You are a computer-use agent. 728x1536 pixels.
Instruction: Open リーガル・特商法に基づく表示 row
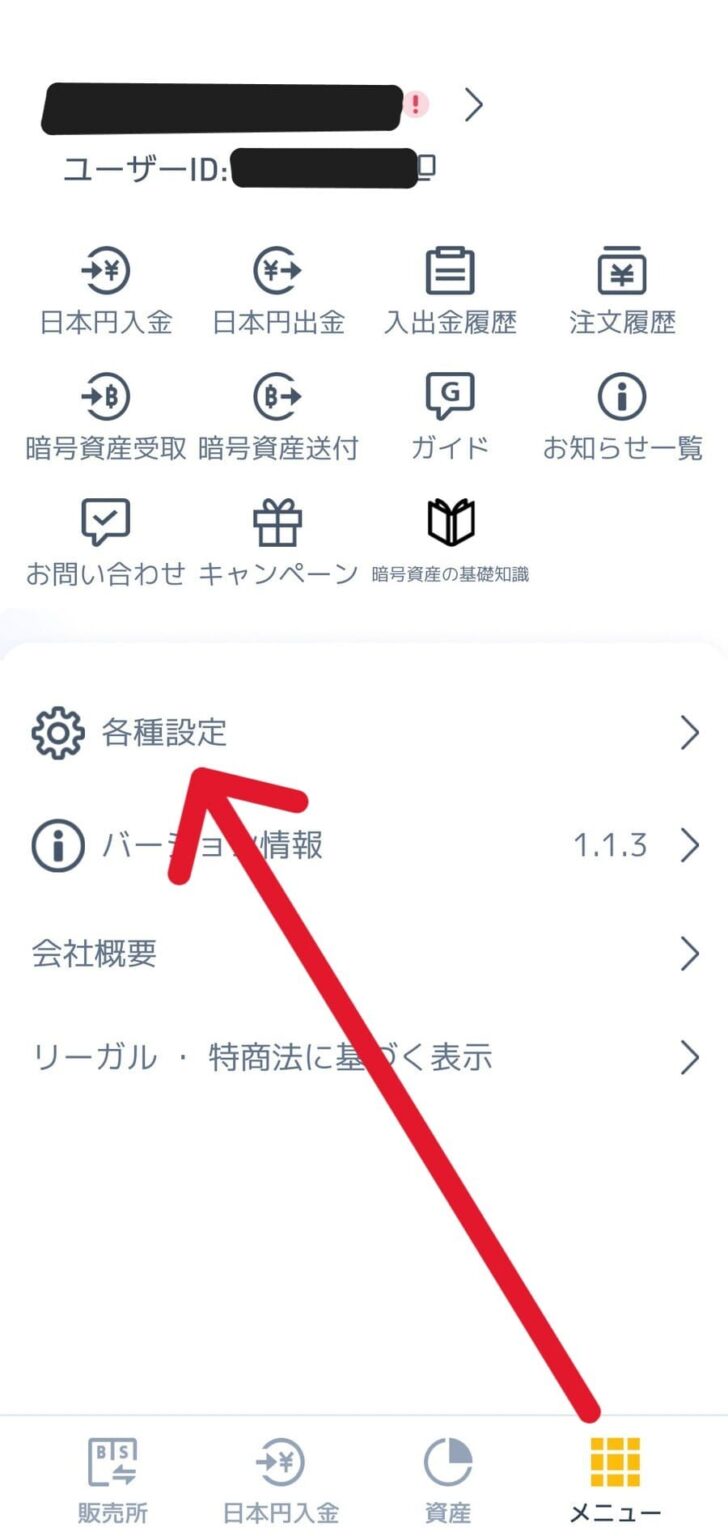[x=364, y=1057]
